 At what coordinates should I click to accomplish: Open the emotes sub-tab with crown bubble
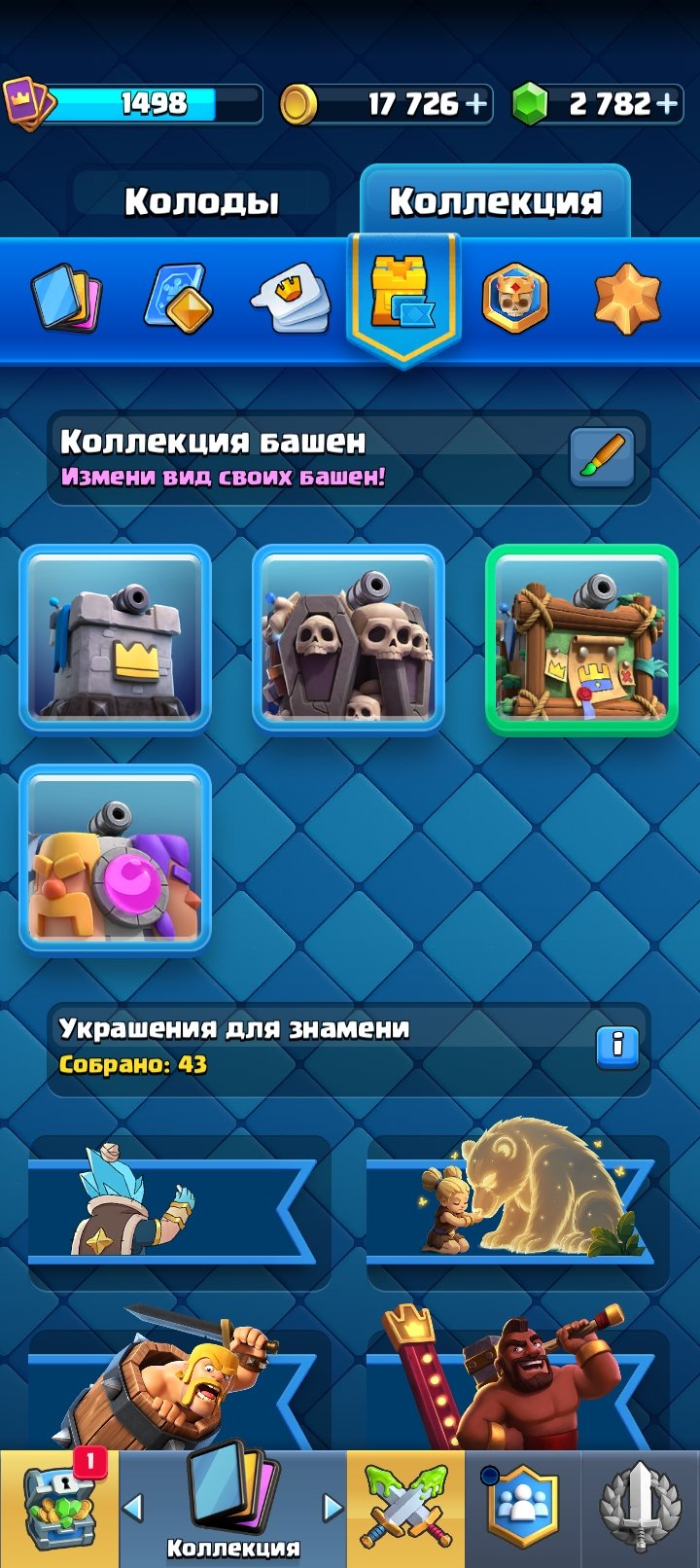292,298
